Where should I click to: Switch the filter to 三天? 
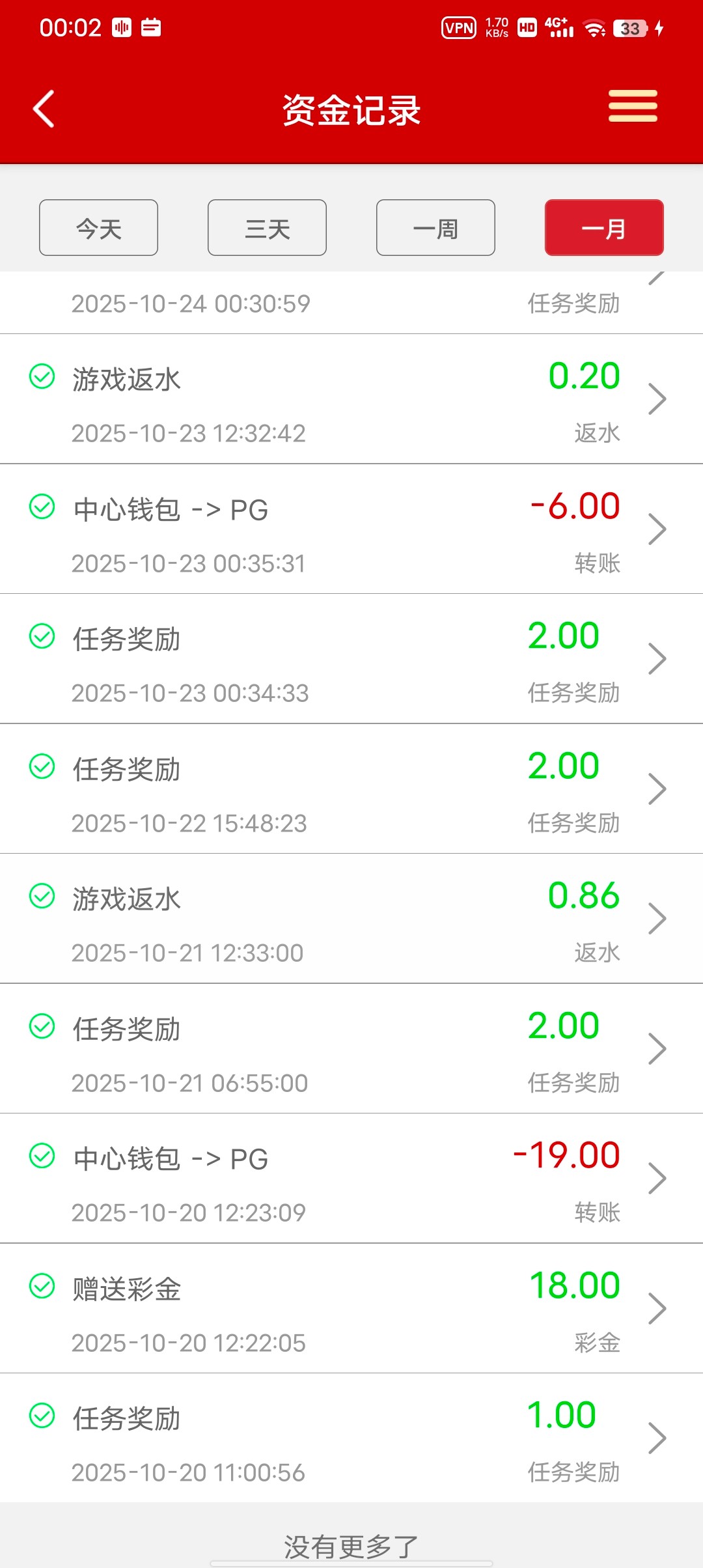267,228
